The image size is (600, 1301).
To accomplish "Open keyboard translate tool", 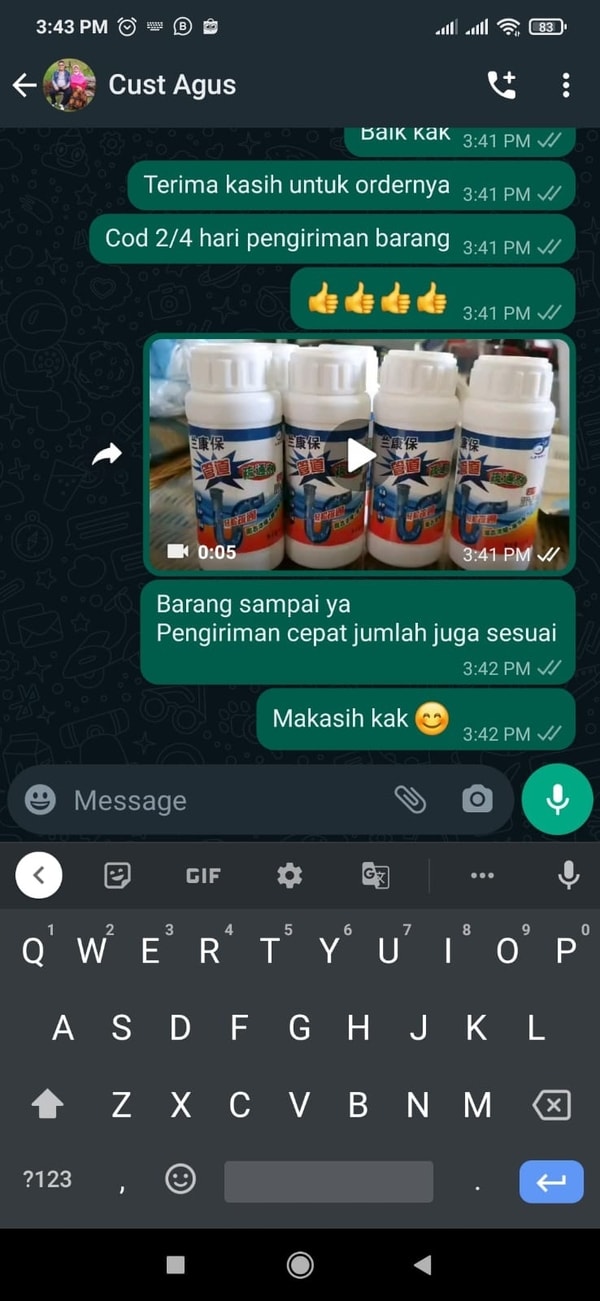I will click(375, 876).
